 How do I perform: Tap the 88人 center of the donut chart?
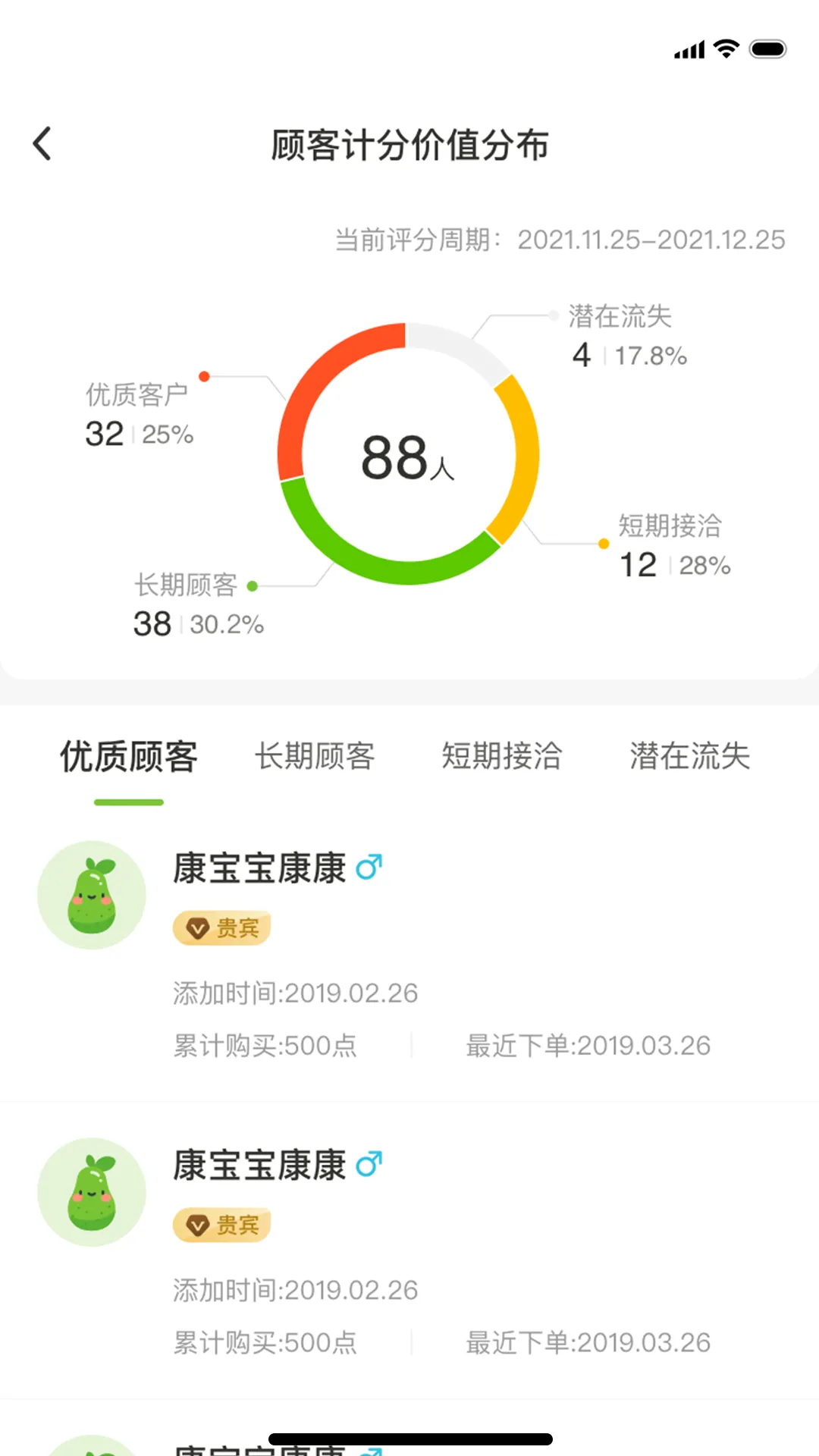pos(409,459)
